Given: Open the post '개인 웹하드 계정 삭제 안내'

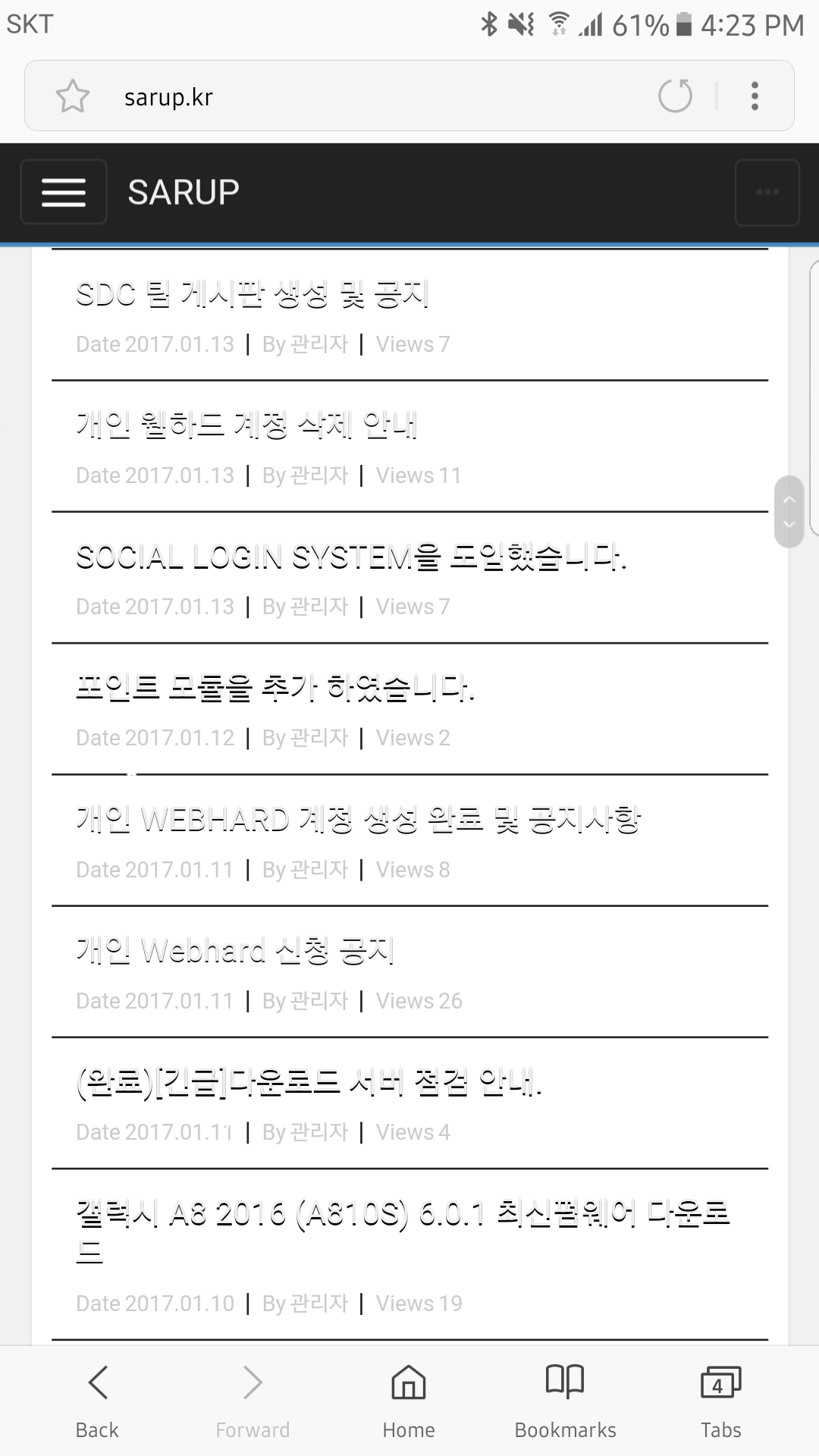Looking at the screenshot, I should tap(246, 425).
